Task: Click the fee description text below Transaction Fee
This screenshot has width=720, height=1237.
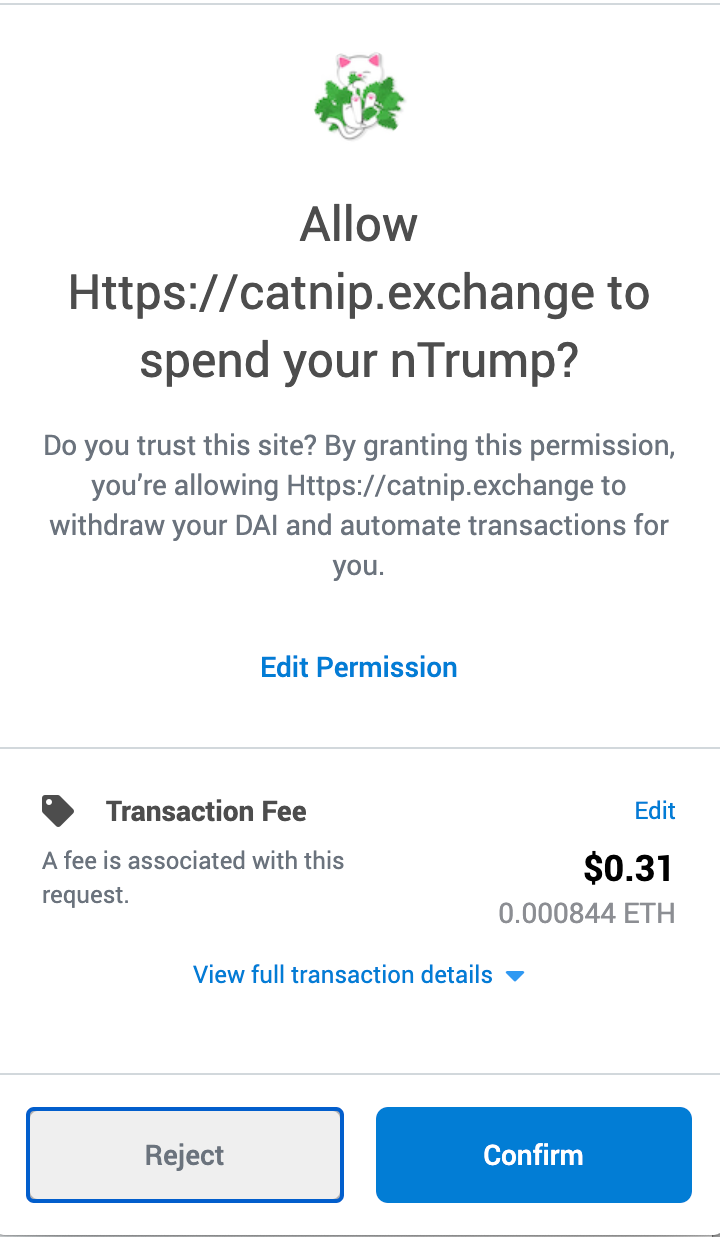Action: [x=192, y=876]
